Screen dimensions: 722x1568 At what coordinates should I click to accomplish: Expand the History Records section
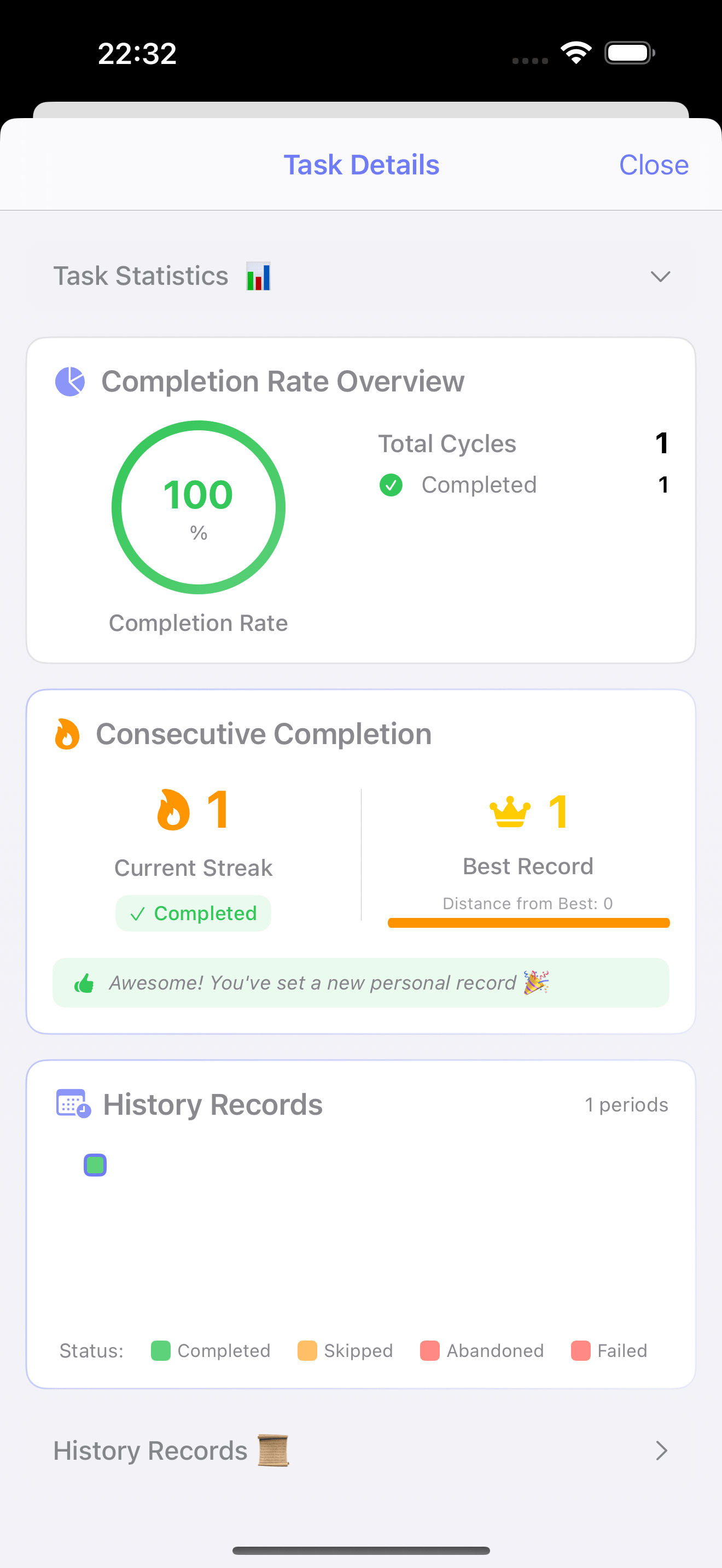coord(661,1450)
